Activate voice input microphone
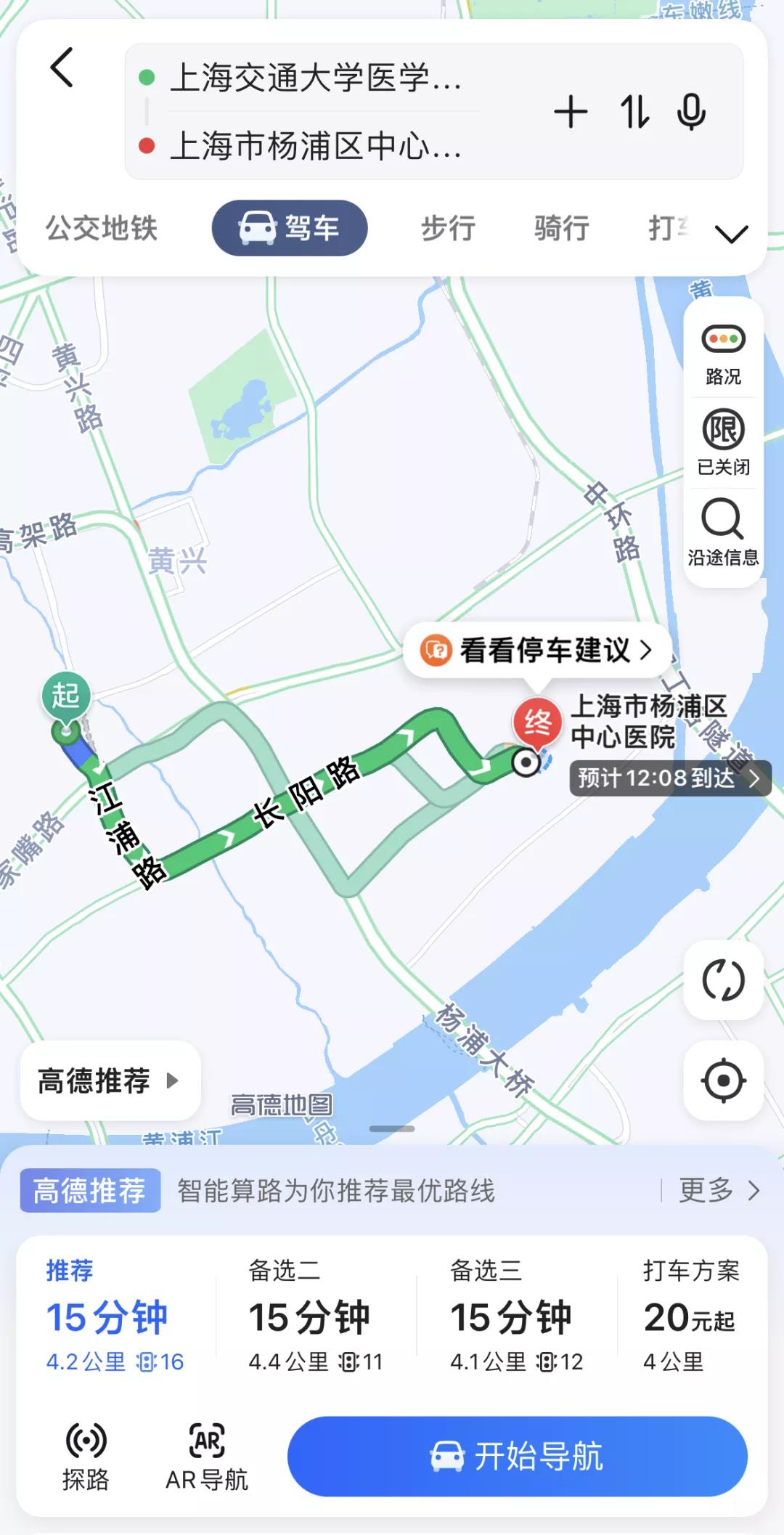Screen dimensions: 784x1535 tap(691, 112)
